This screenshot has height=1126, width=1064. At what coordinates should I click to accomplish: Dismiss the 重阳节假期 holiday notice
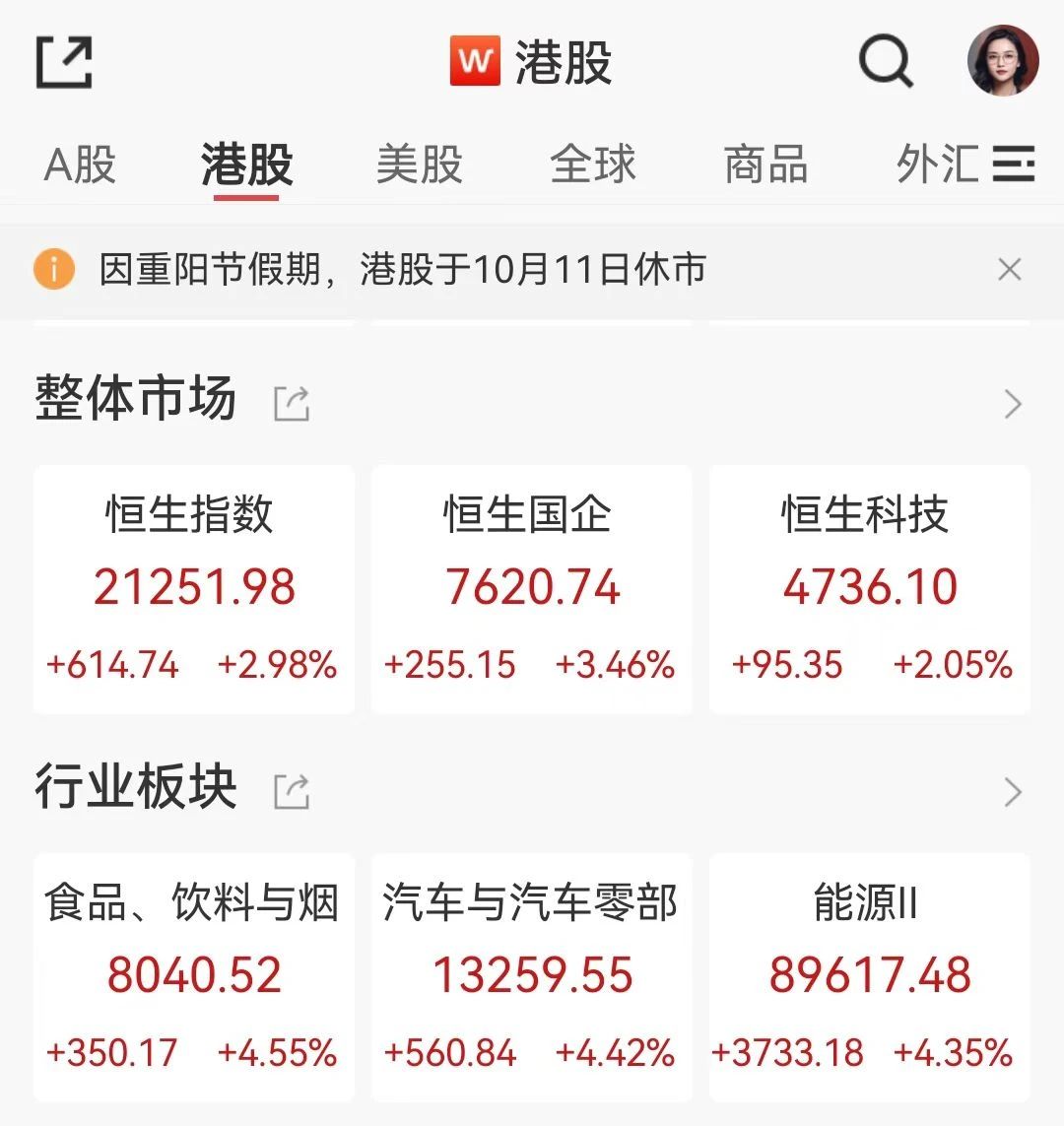1010,269
